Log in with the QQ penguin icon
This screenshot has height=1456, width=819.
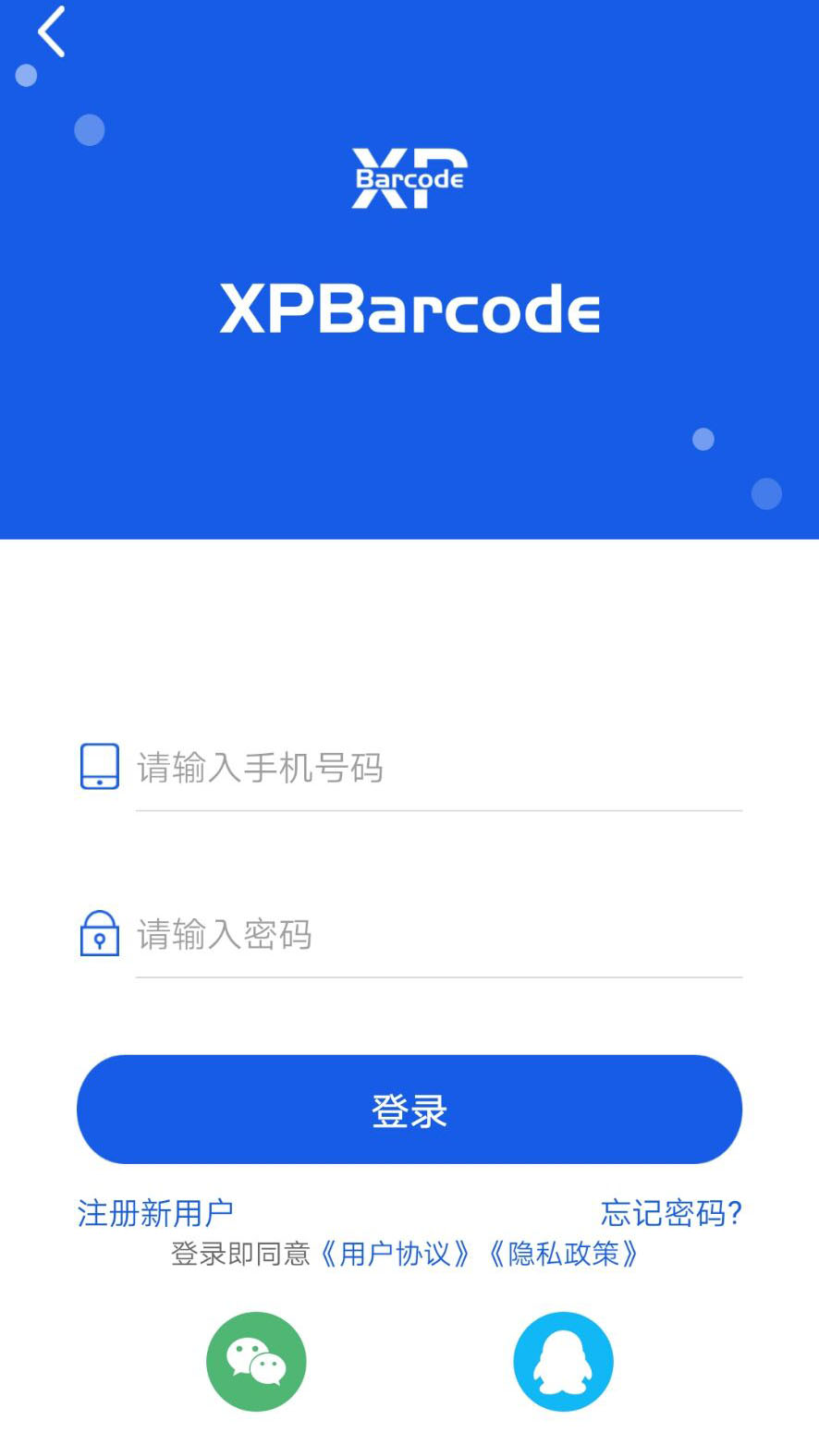pos(563,1362)
